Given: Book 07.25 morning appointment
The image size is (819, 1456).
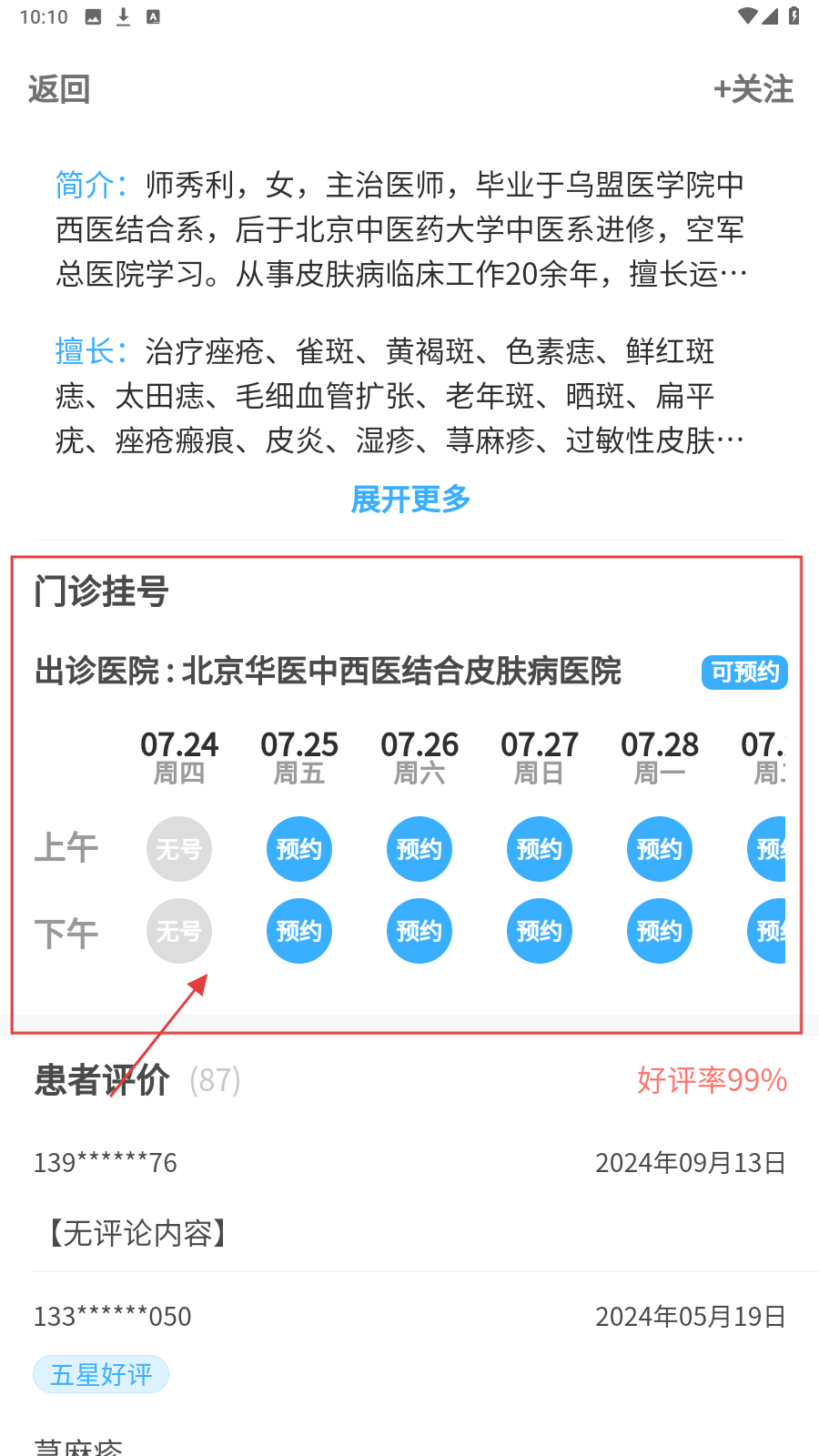Looking at the screenshot, I should pyautogui.click(x=299, y=849).
